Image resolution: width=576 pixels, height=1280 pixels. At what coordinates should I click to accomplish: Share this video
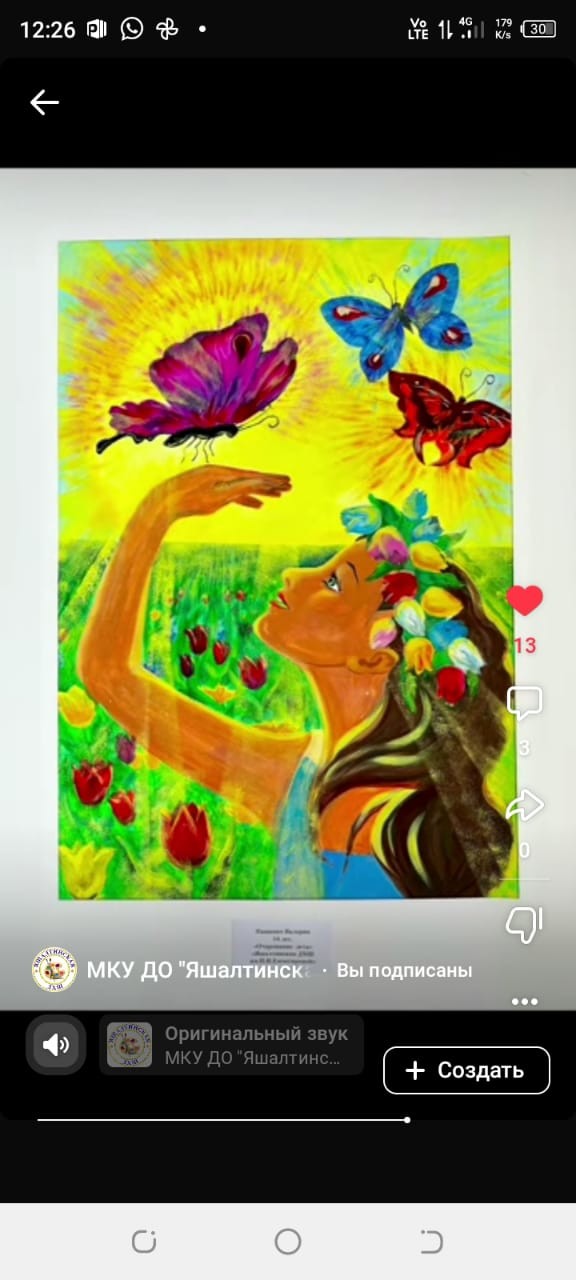(524, 806)
